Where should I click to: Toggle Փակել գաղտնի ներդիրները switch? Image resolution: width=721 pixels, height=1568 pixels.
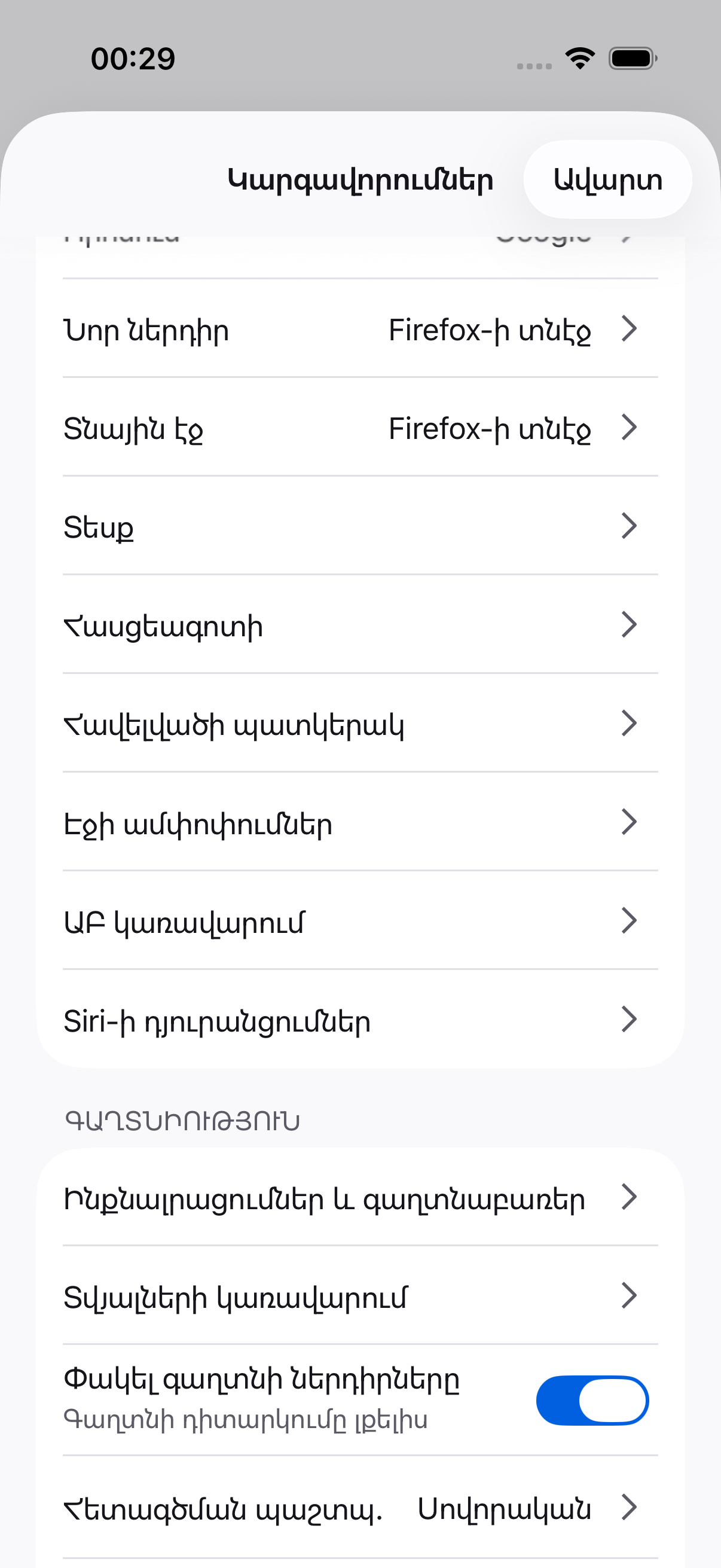[x=592, y=1401]
